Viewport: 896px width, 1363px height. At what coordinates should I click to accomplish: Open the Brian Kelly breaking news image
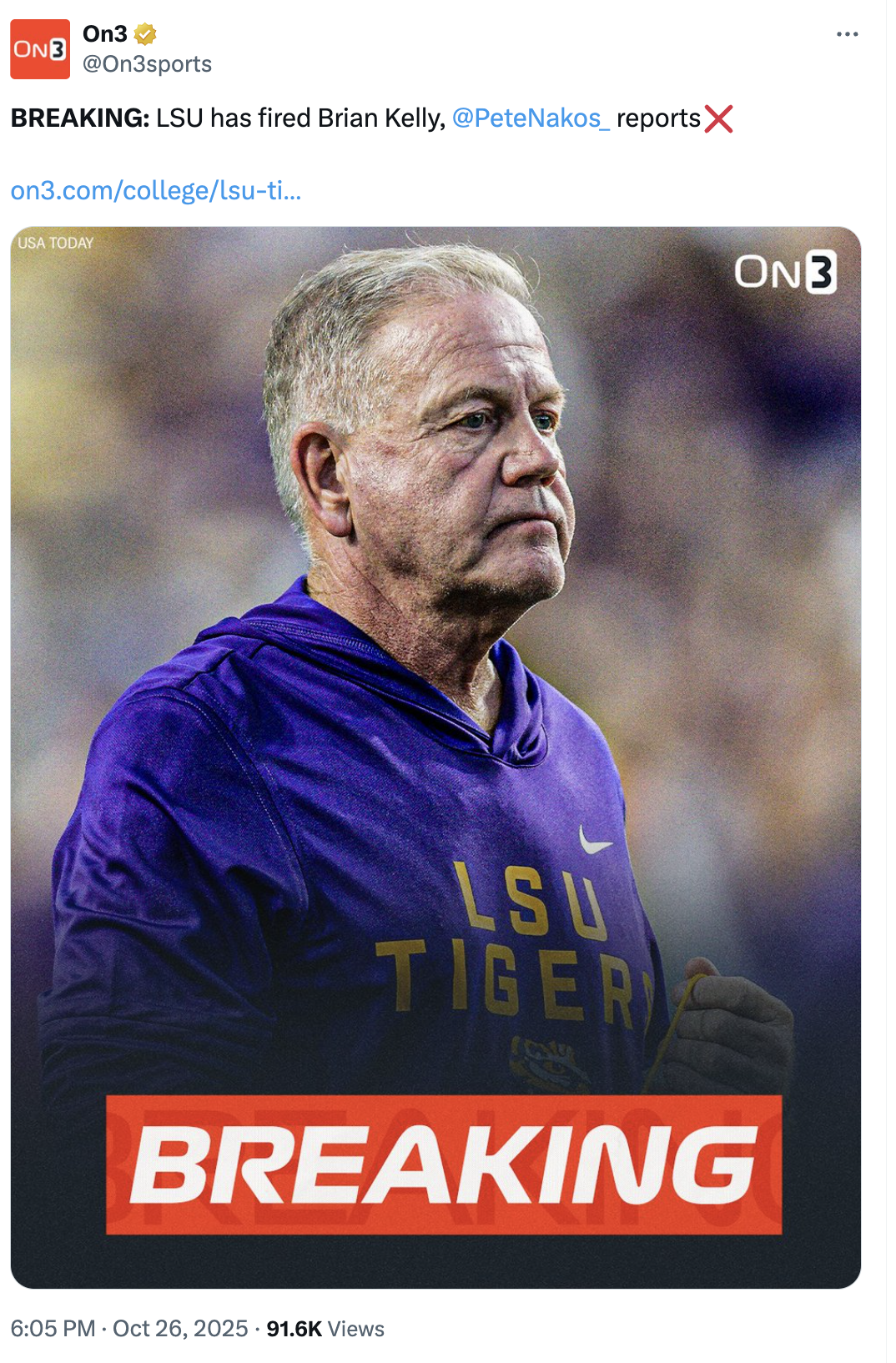pos(435,757)
